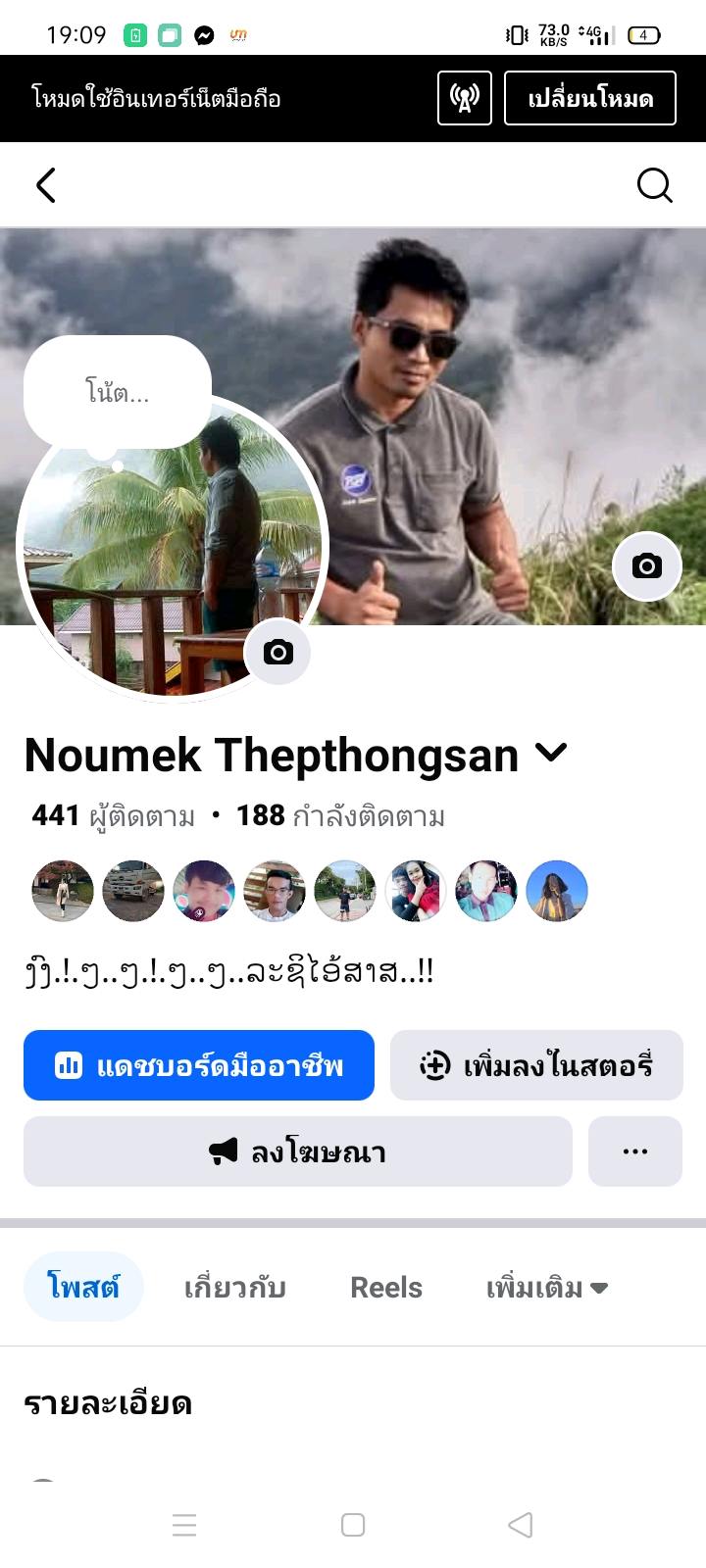
Task: Change profile picture via camera icon
Action: pyautogui.click(x=277, y=652)
